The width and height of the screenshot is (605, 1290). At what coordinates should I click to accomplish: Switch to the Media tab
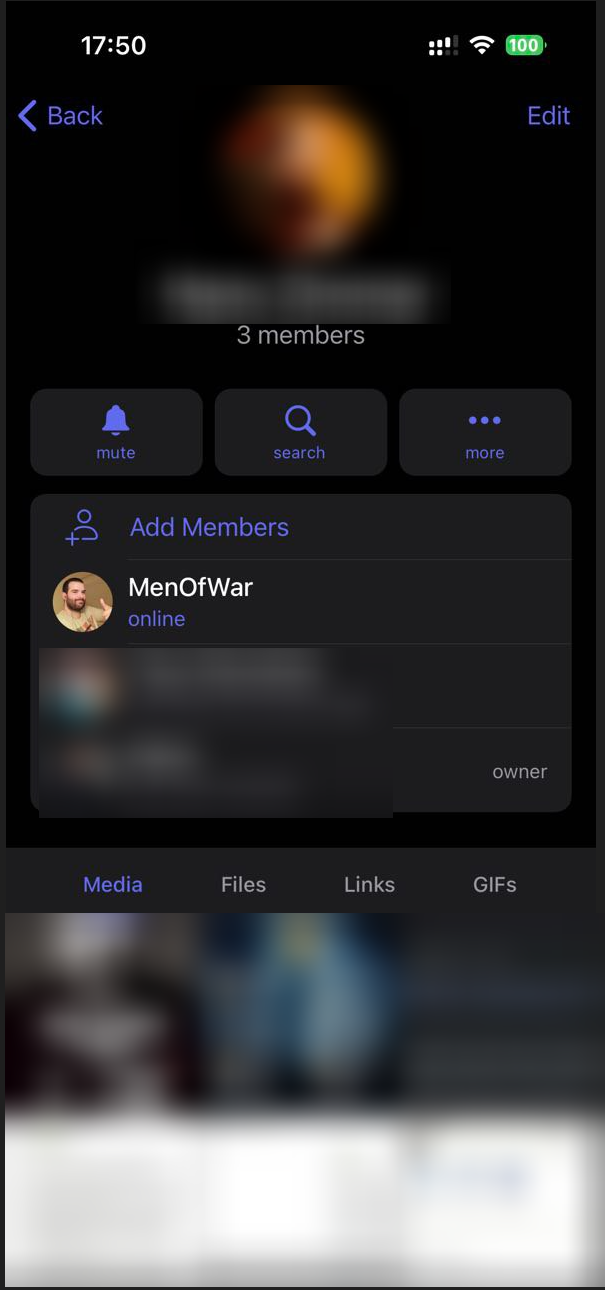(113, 884)
